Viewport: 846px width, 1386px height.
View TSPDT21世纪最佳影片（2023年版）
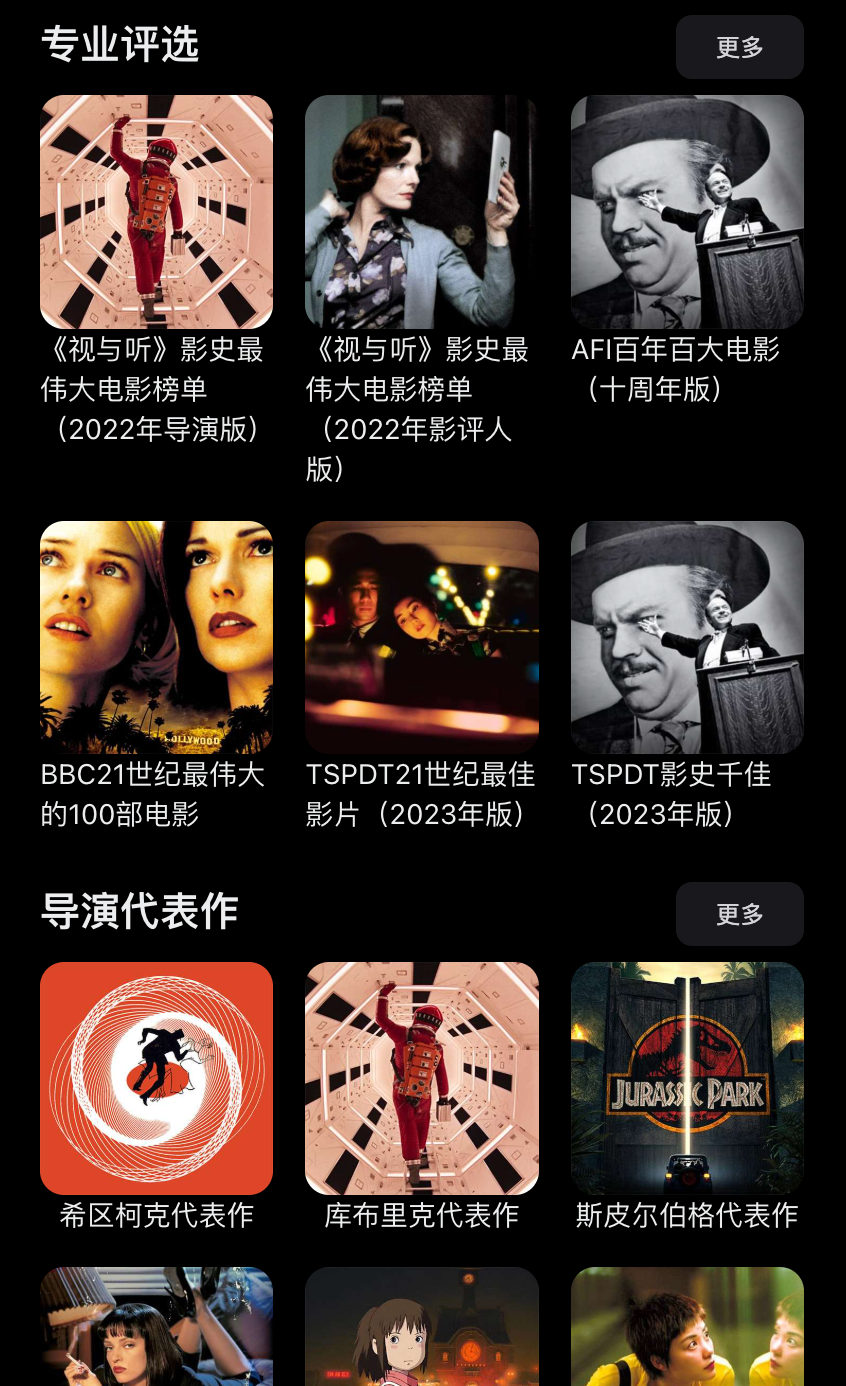click(421, 637)
